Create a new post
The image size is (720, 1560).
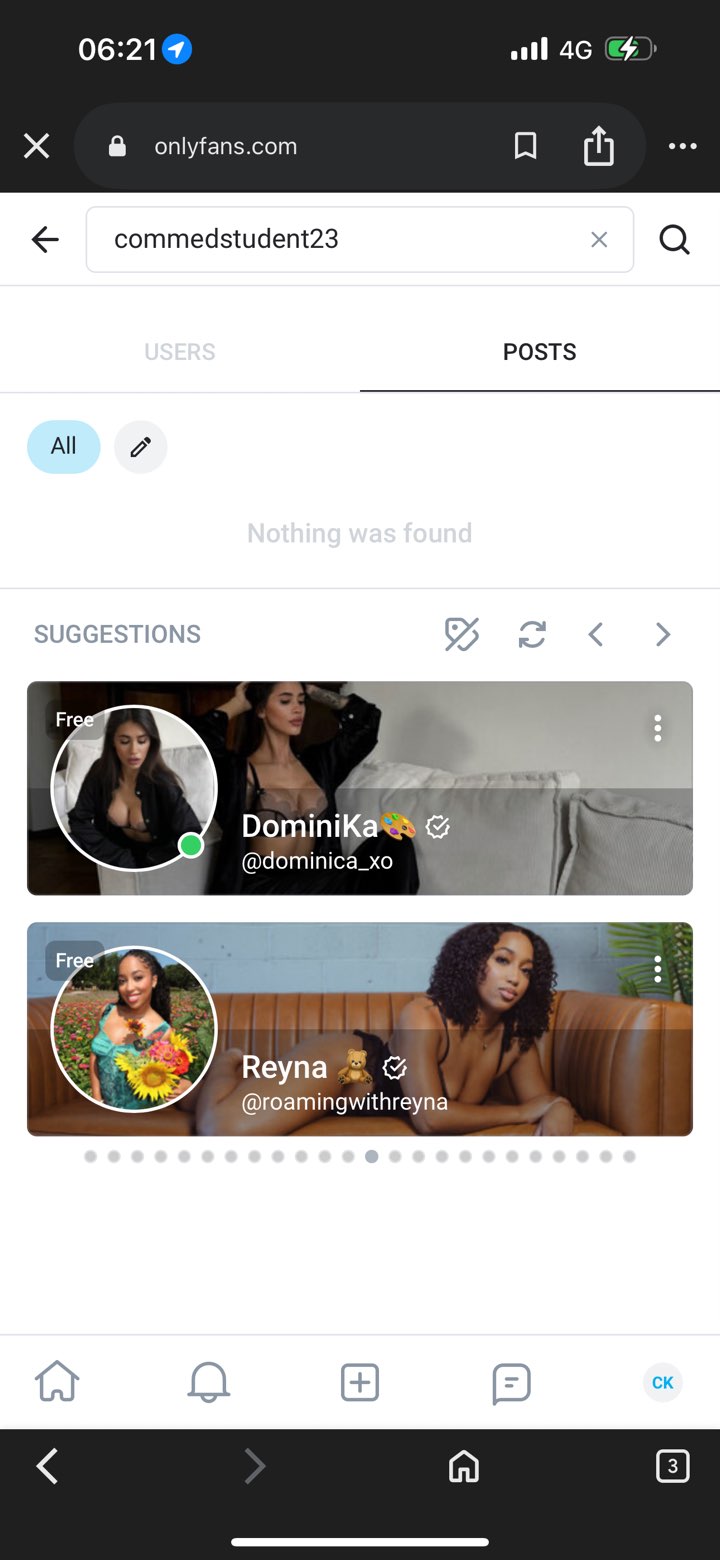[360, 1383]
